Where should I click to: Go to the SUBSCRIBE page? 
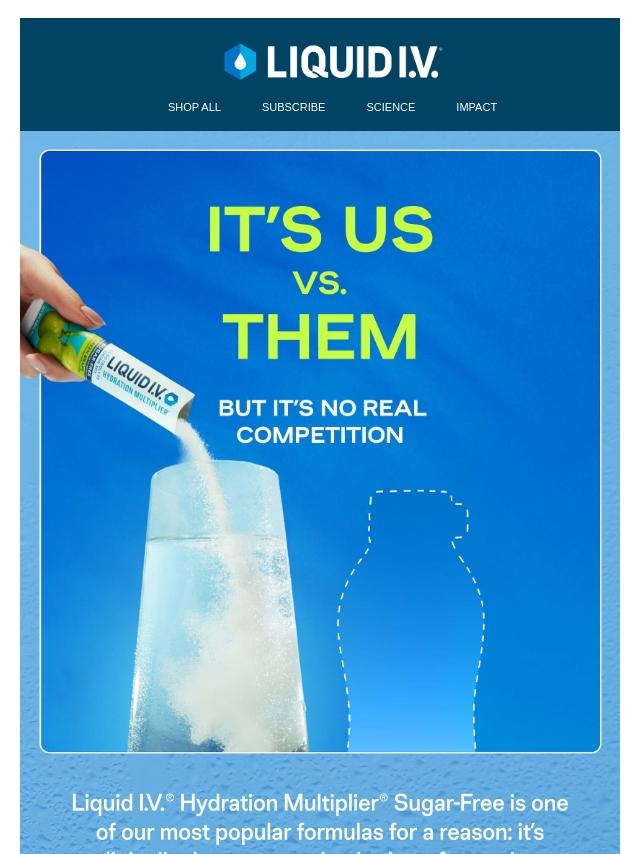(293, 107)
